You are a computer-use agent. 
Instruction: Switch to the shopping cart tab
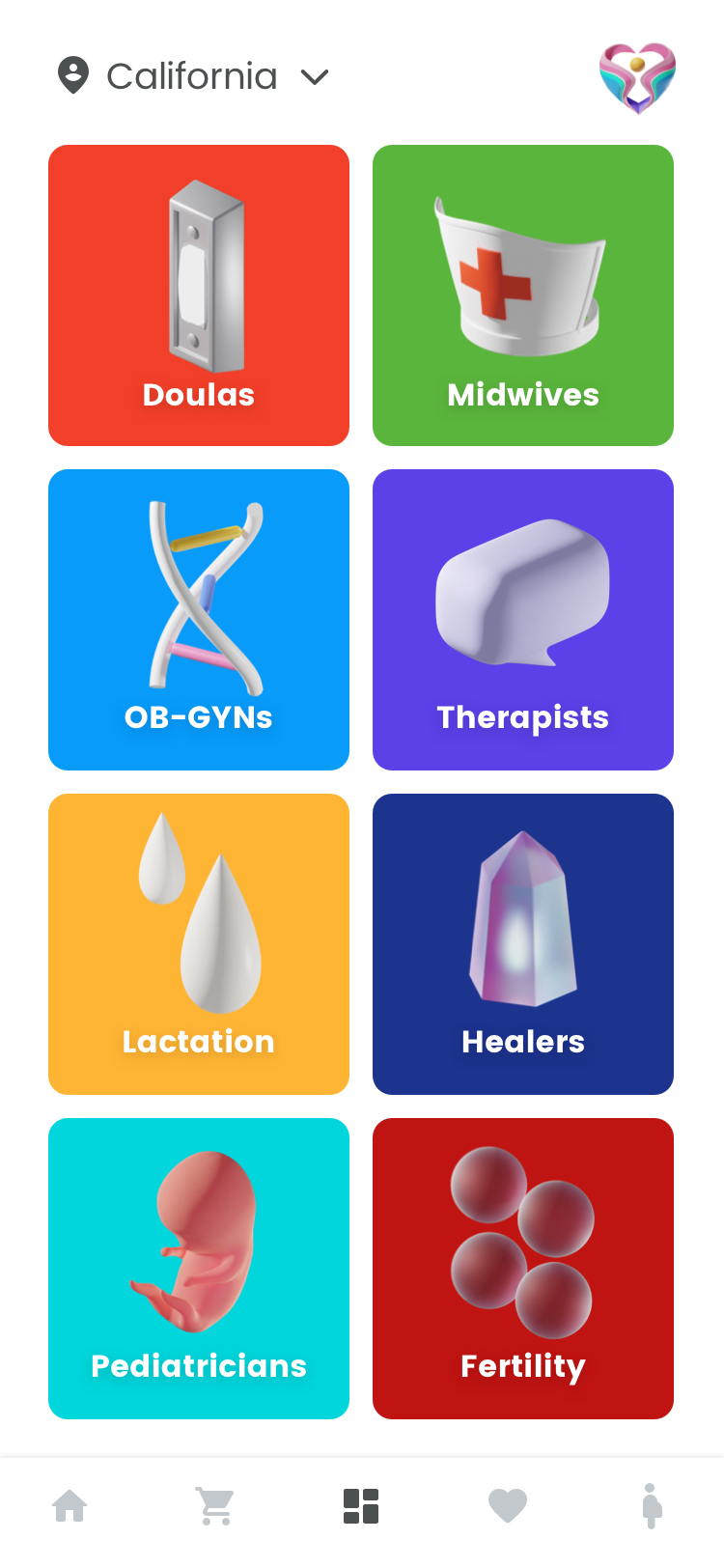pyautogui.click(x=215, y=1506)
